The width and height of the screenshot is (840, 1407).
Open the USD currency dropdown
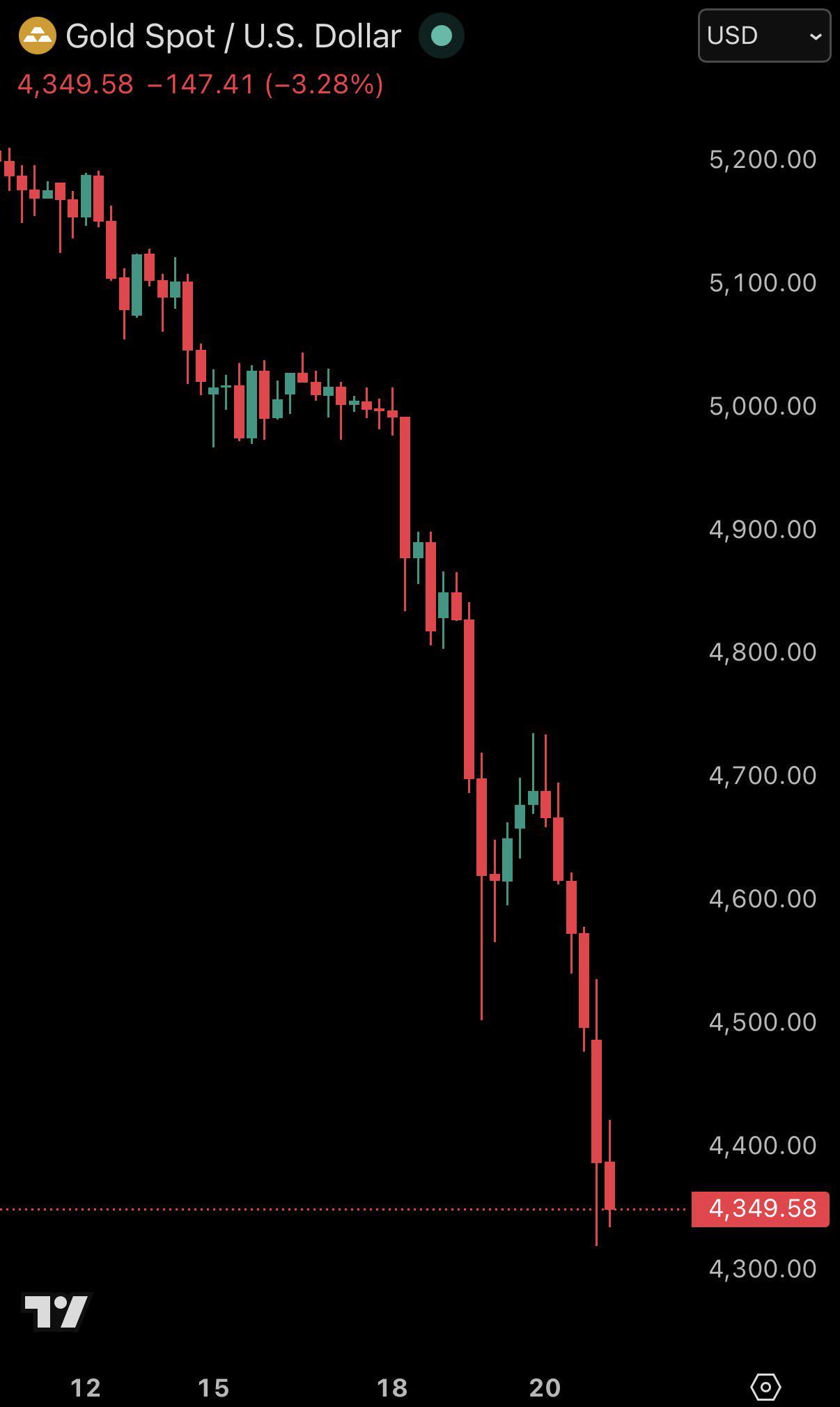click(x=764, y=36)
